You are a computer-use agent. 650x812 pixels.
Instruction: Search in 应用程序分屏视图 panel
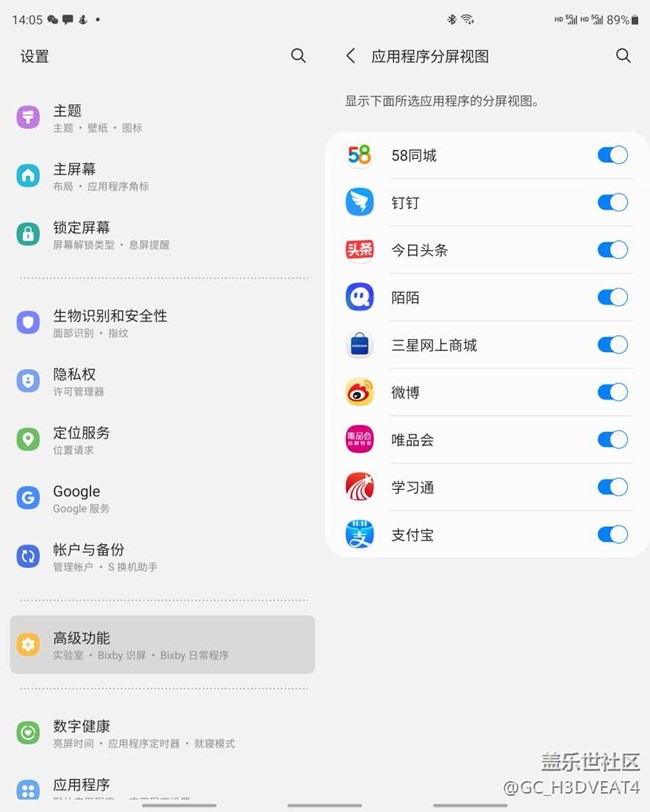click(623, 56)
